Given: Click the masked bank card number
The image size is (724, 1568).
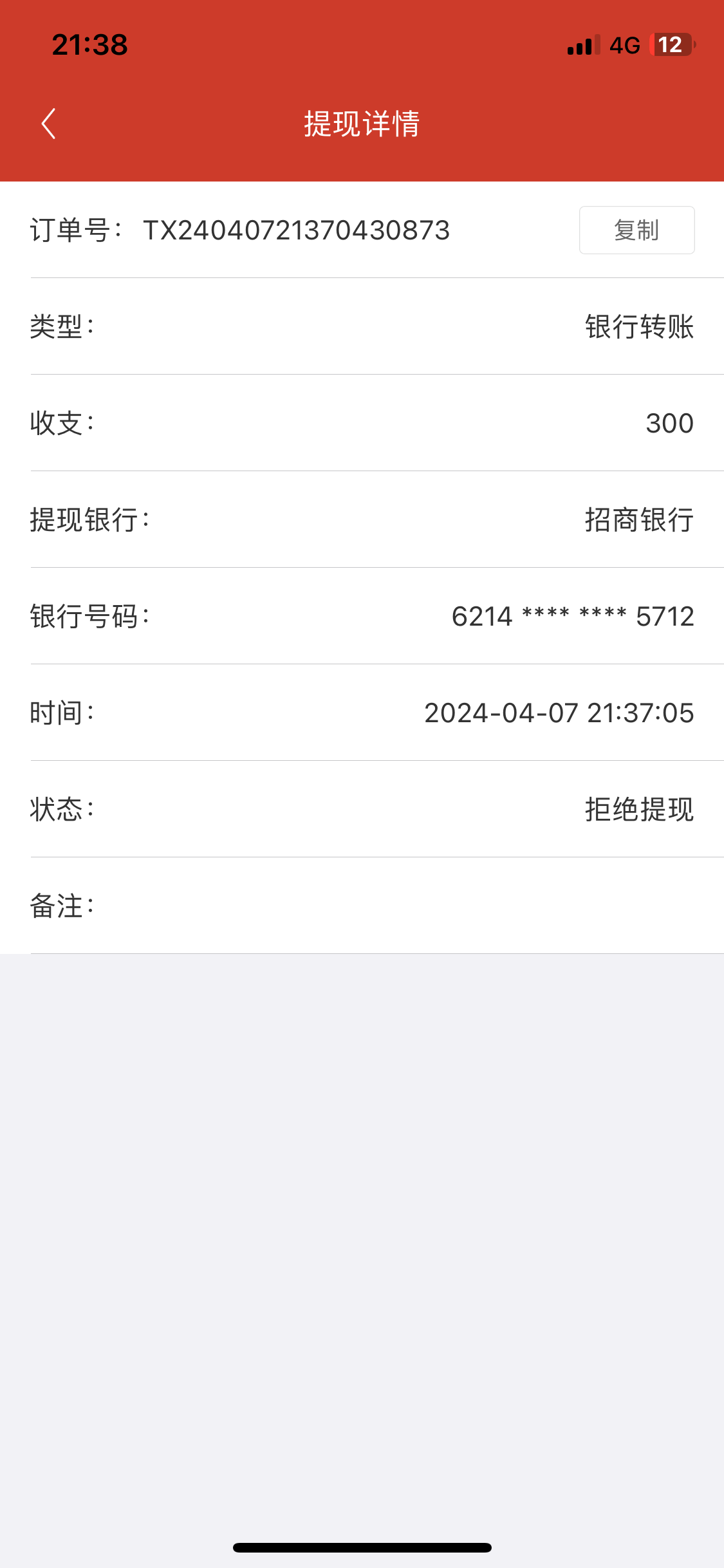Looking at the screenshot, I should coord(573,617).
